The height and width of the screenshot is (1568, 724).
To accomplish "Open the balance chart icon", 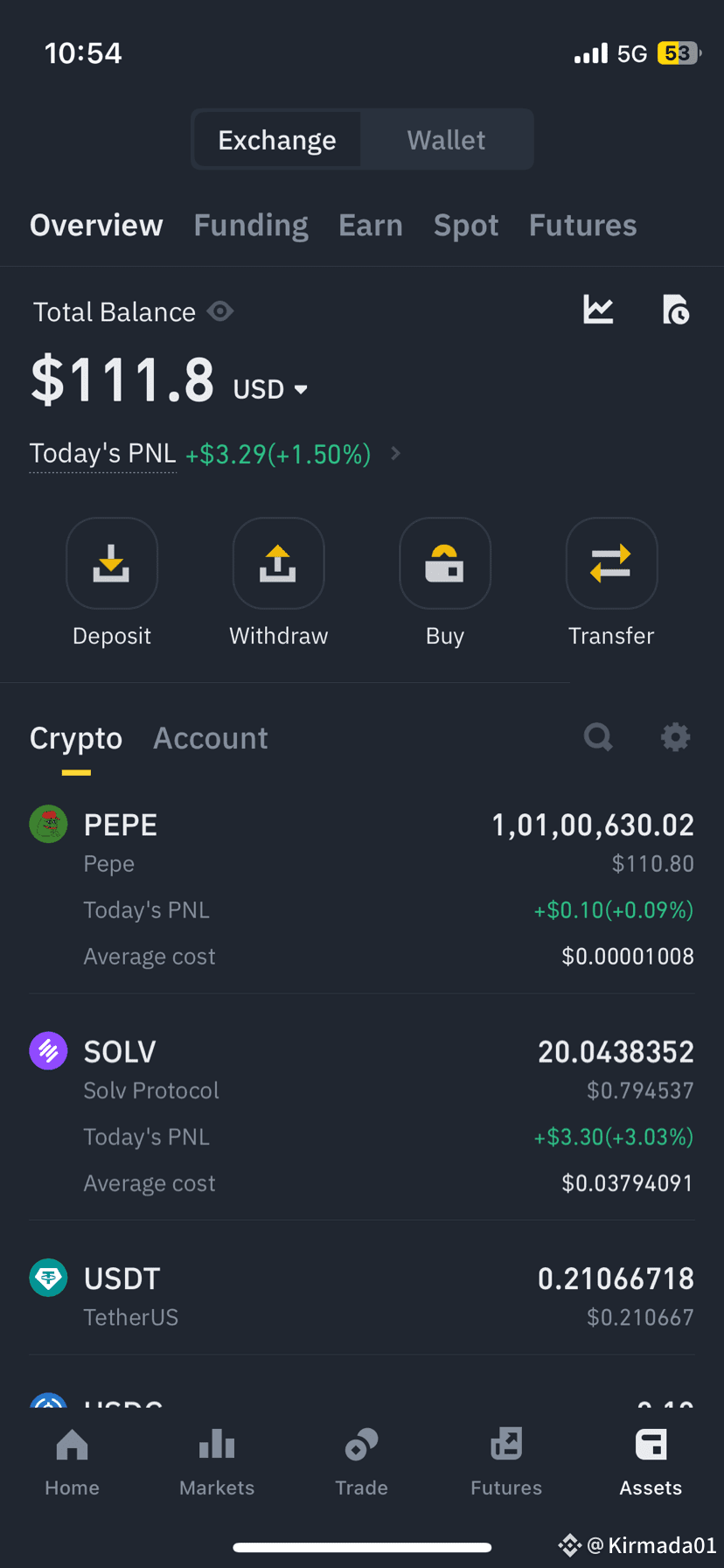I will [x=599, y=310].
